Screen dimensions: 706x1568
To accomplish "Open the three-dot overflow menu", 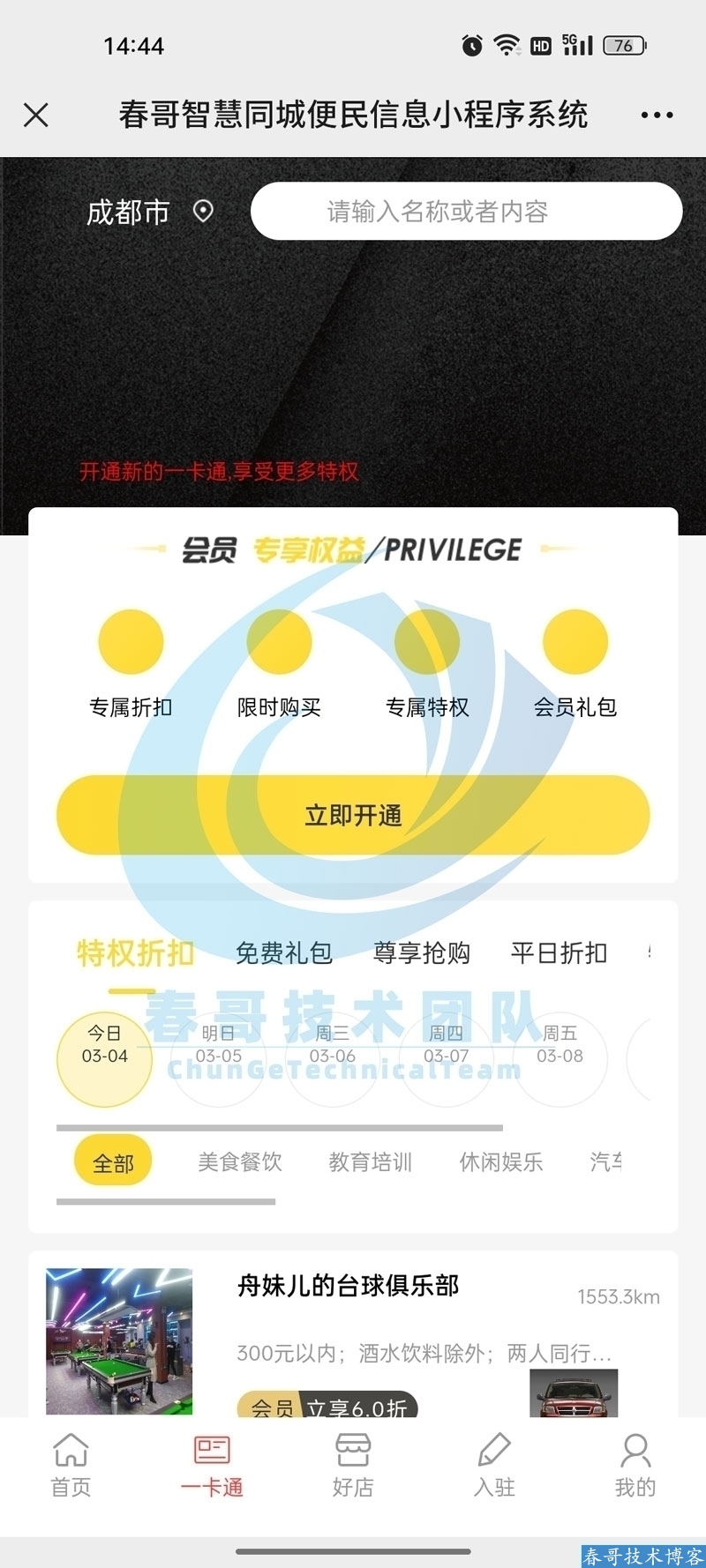I will pyautogui.click(x=657, y=115).
